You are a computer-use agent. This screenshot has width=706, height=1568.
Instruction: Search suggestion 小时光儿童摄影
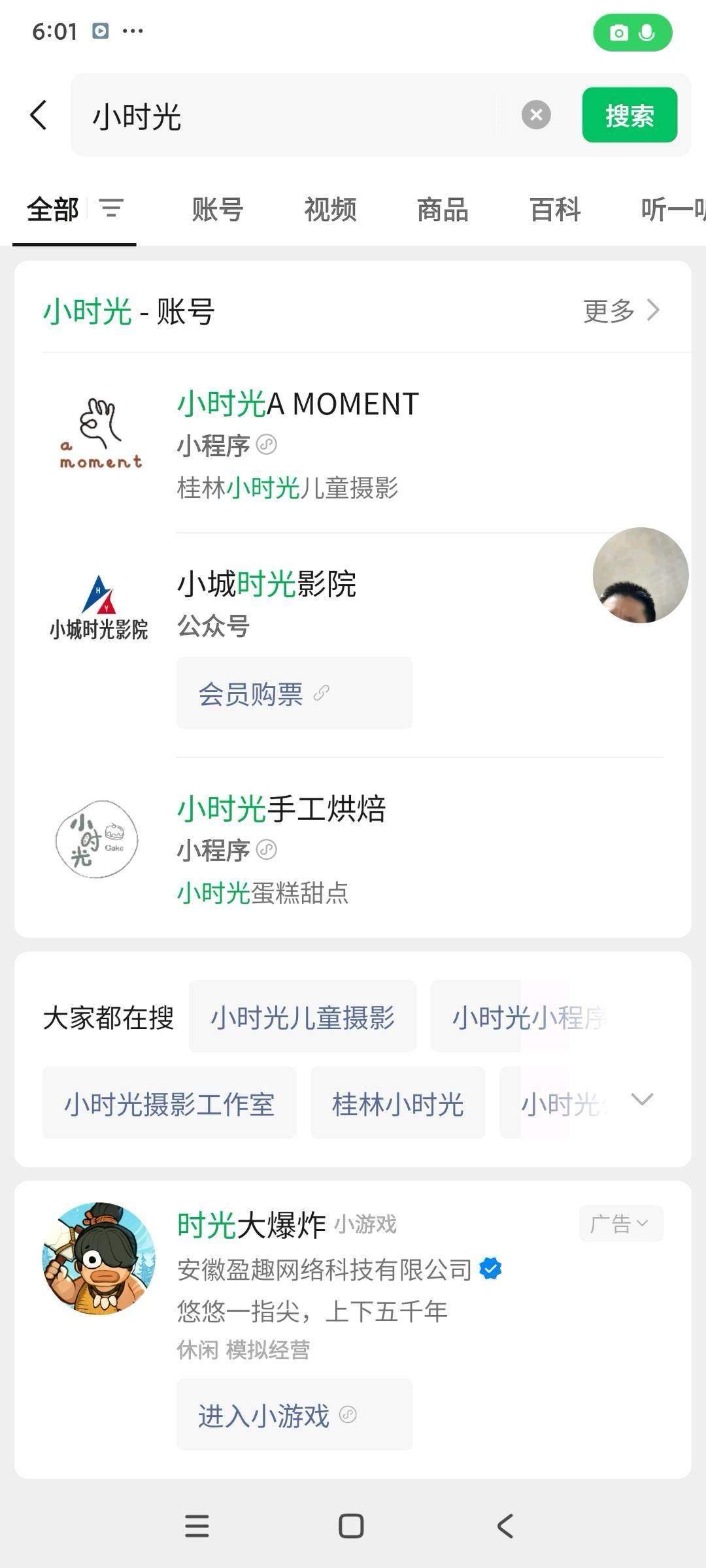coord(302,1017)
